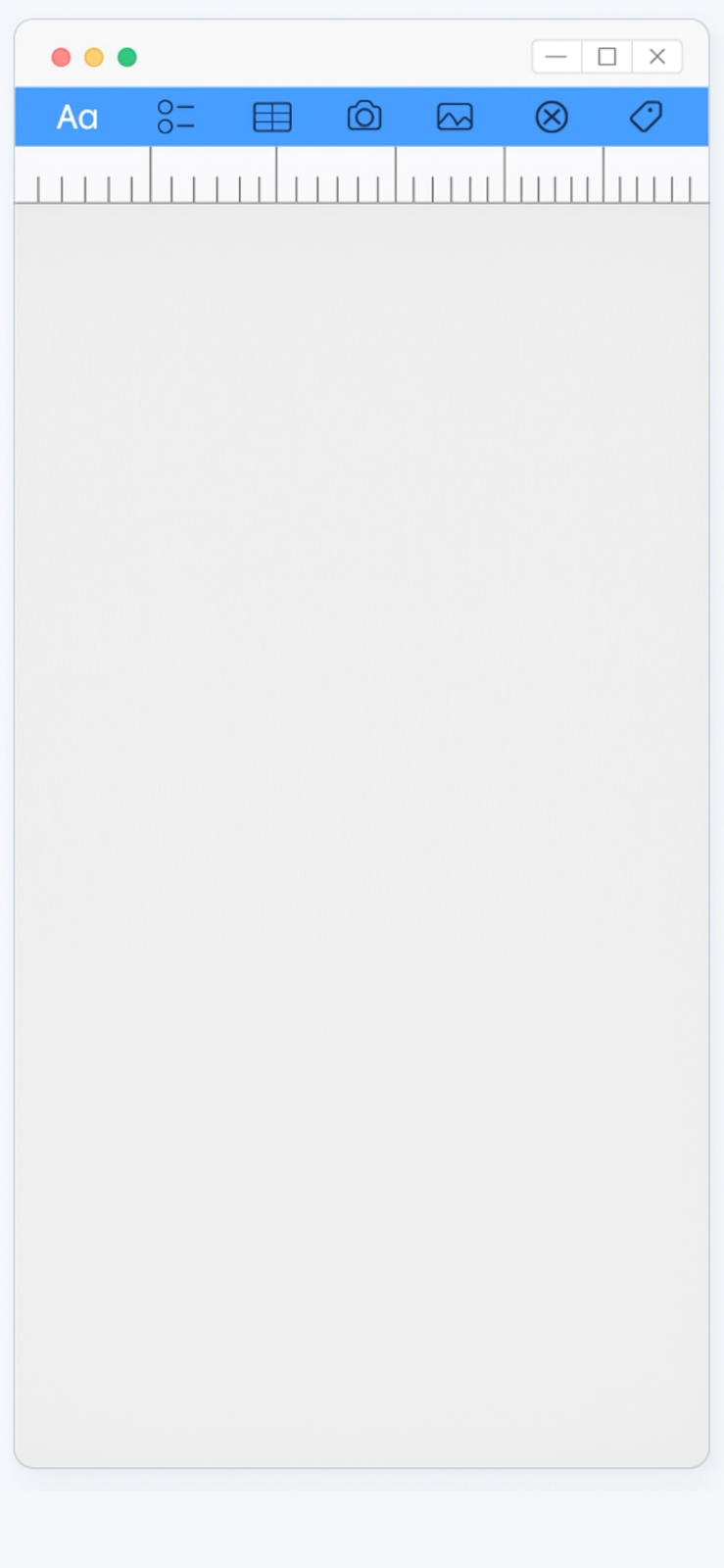724x1568 pixels.
Task: Add a tag using the tag icon
Action: [x=646, y=117]
